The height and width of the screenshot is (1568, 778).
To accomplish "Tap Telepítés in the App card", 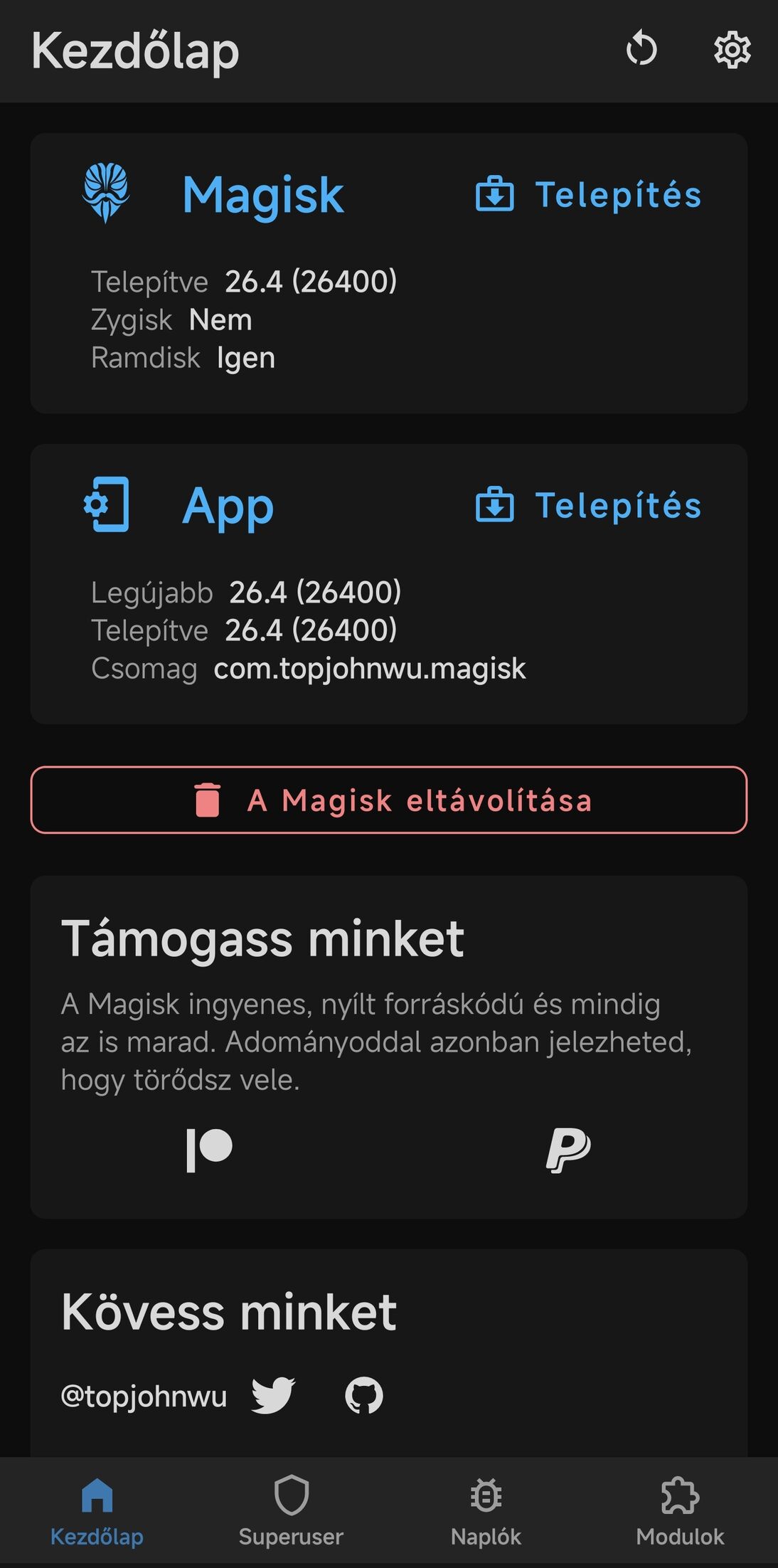I will point(588,506).
